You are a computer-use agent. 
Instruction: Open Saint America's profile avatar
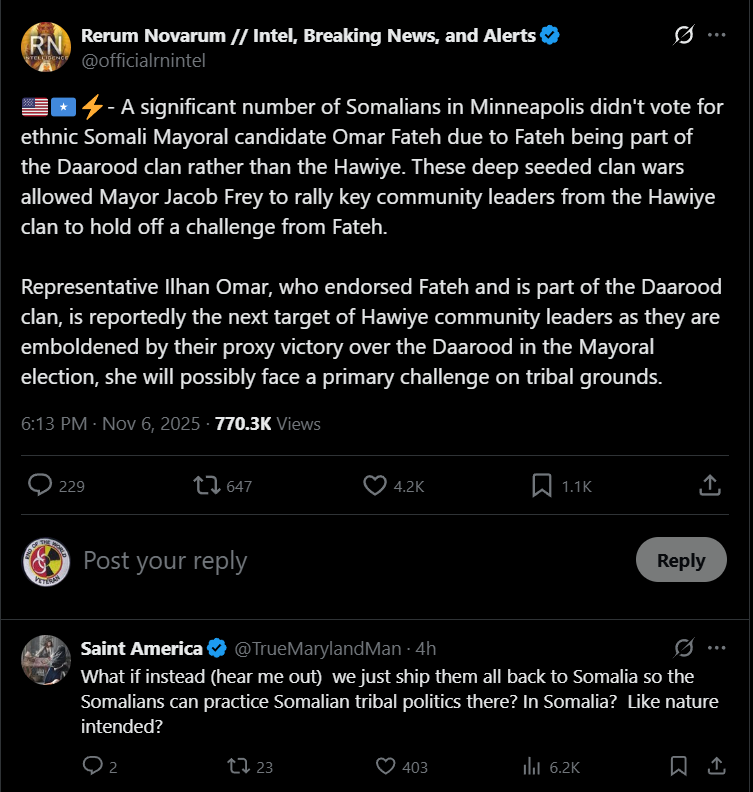[46, 659]
